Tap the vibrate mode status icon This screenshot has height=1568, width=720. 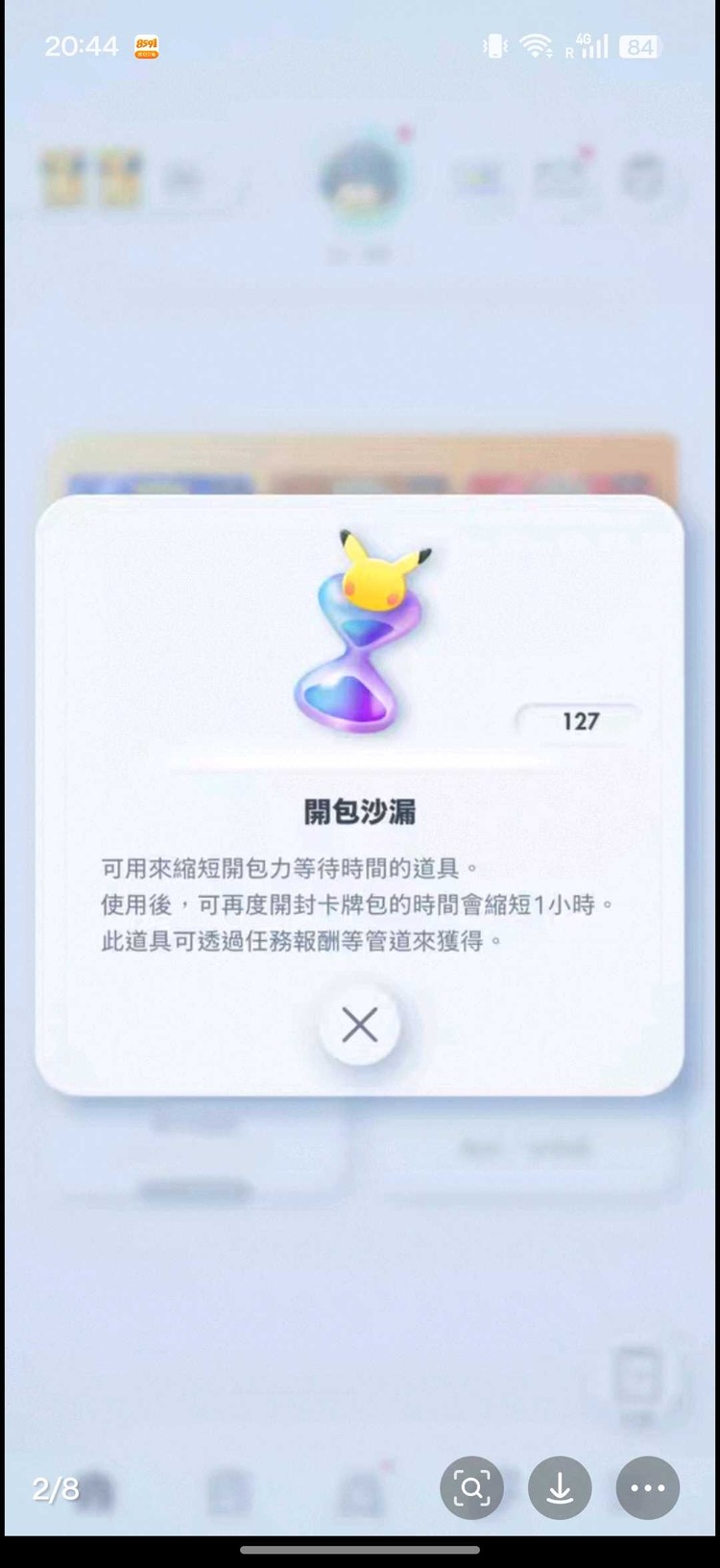495,45
